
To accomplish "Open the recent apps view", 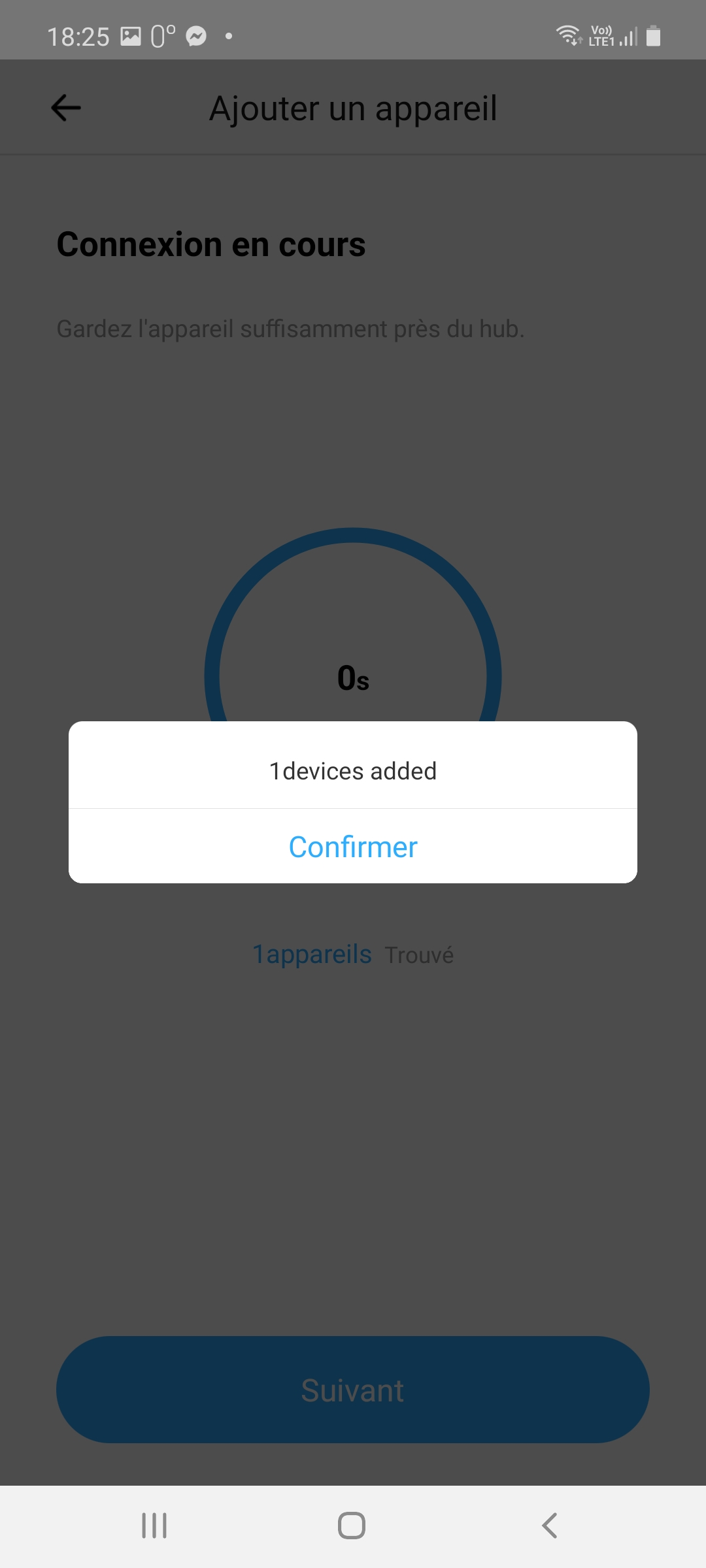I will coord(154,1526).
